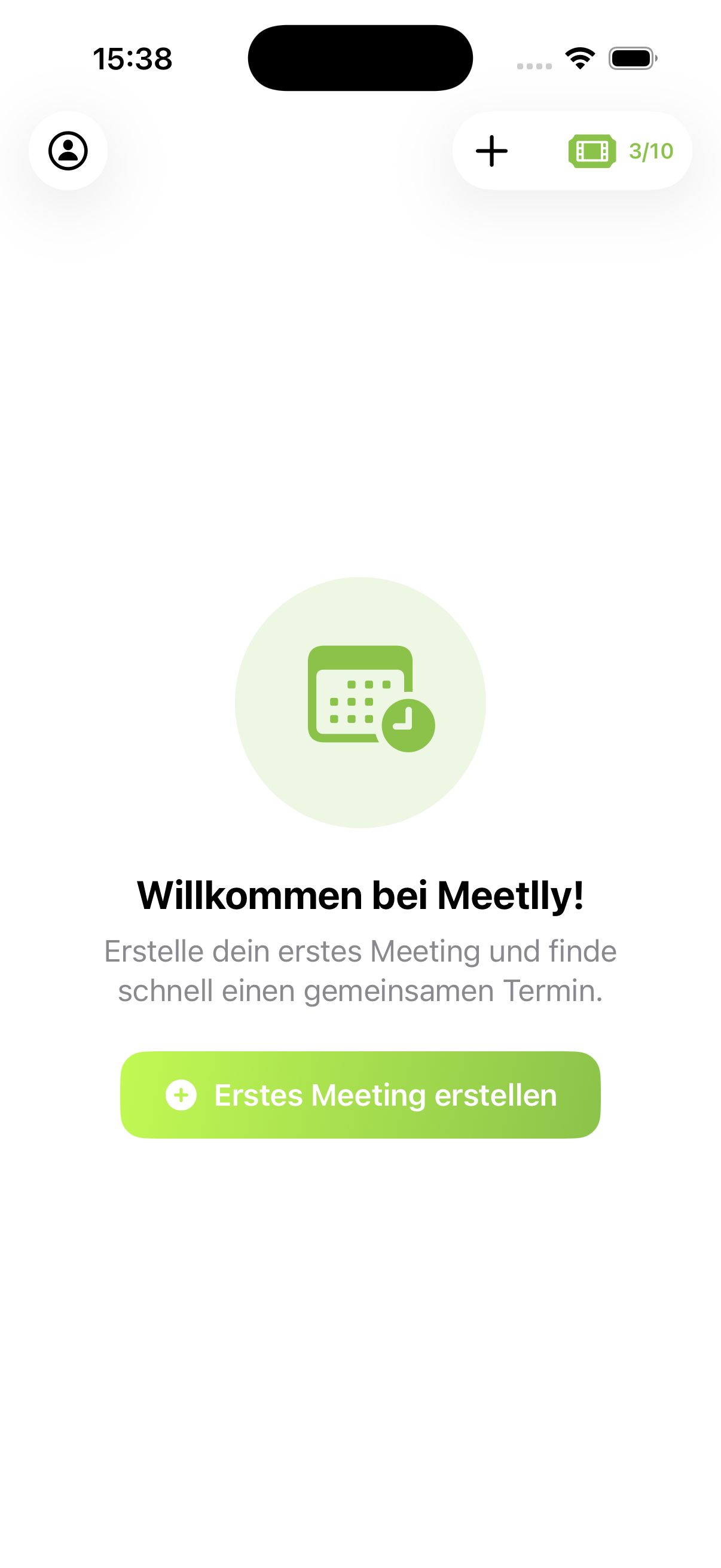Image resolution: width=721 pixels, height=1568 pixels.
Task: Tap the 3/10 credits counter
Action: pos(650,151)
